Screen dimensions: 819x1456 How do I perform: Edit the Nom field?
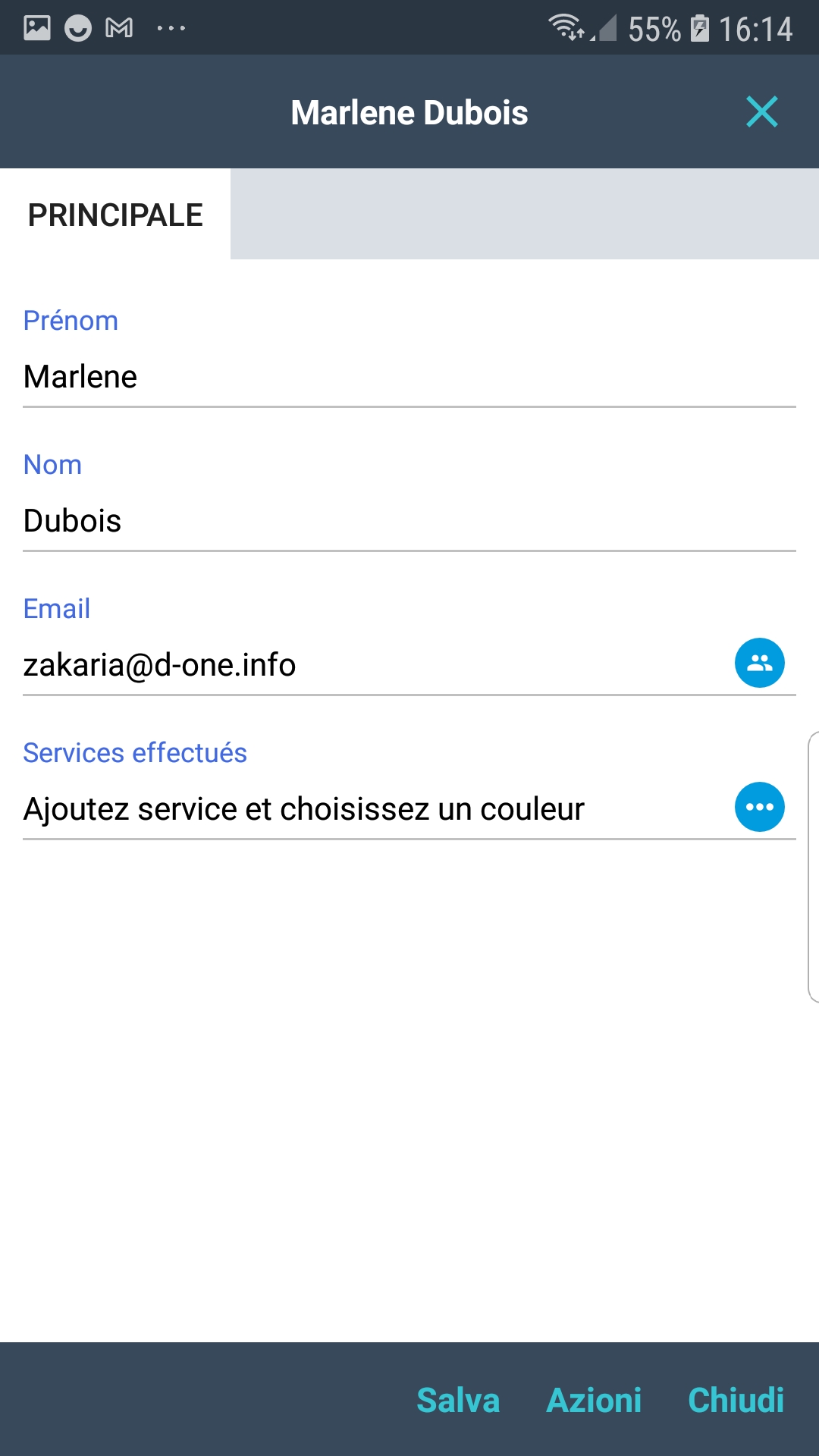409,521
